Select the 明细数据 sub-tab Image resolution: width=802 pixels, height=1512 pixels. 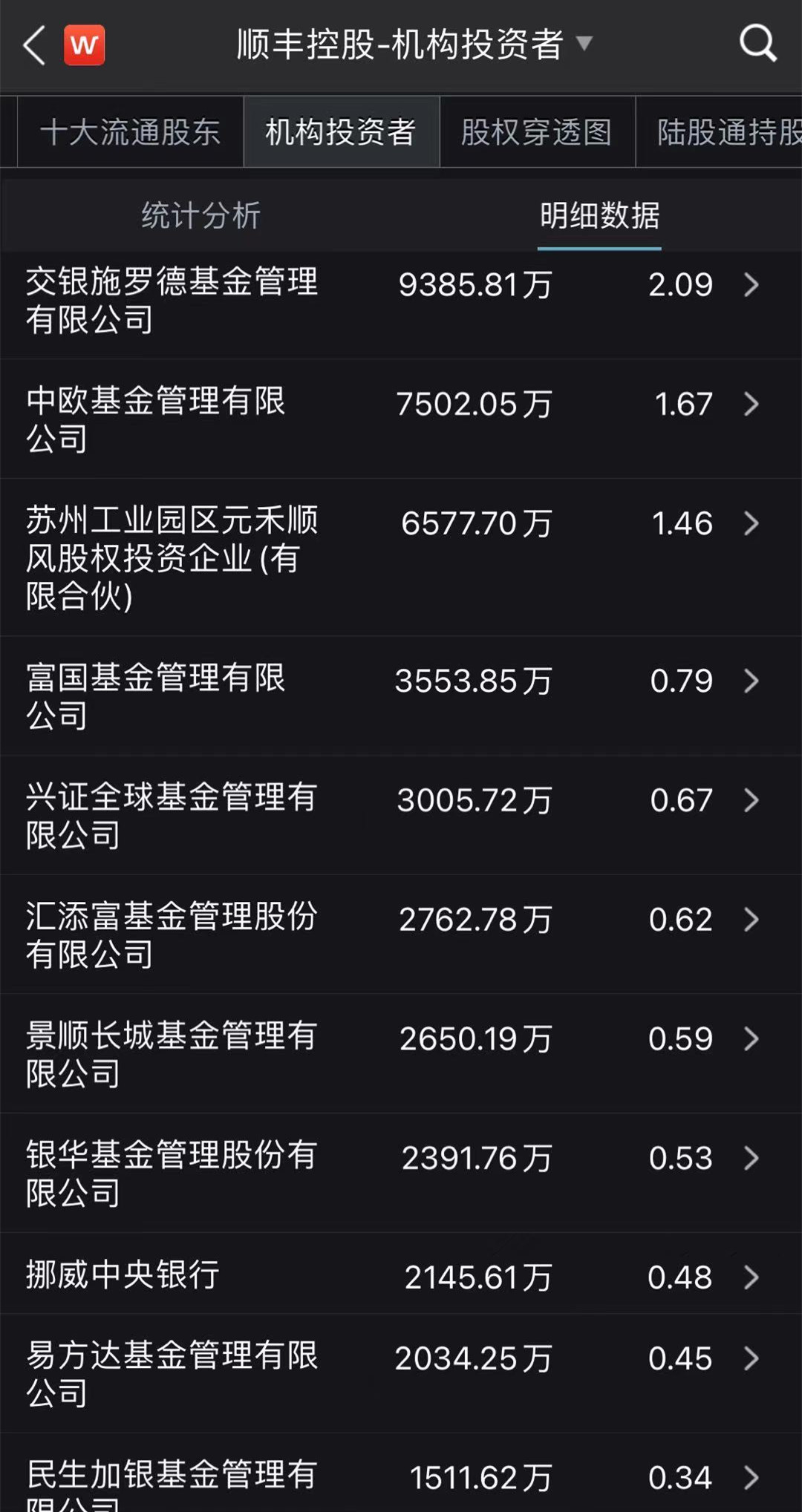(x=599, y=215)
